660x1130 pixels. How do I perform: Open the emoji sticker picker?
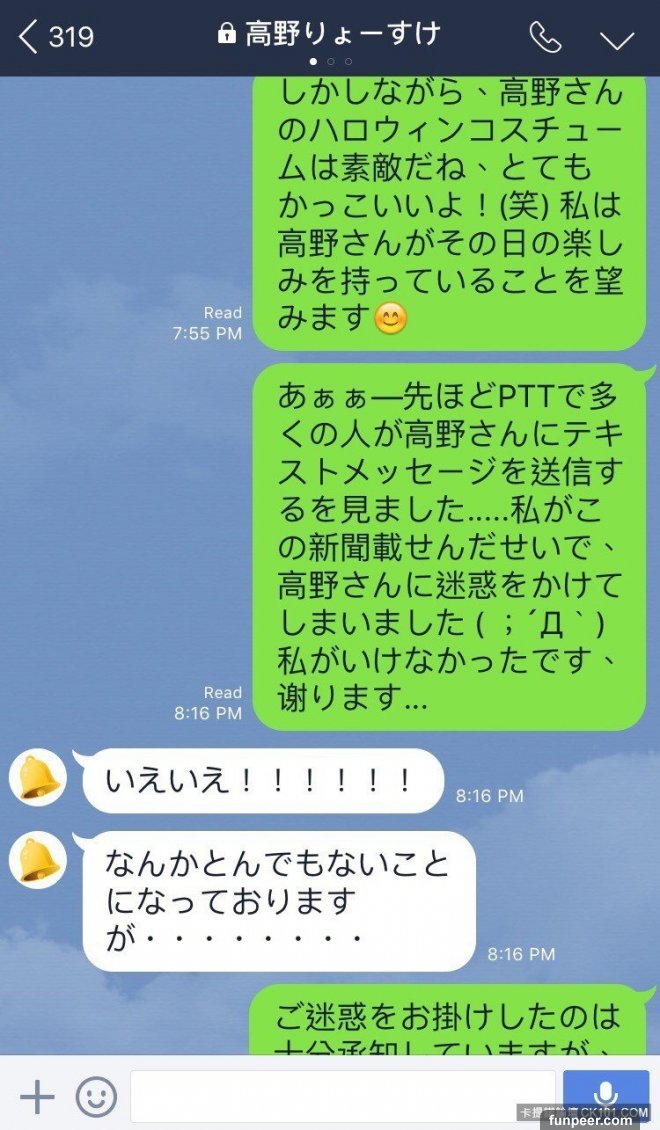click(x=97, y=1097)
